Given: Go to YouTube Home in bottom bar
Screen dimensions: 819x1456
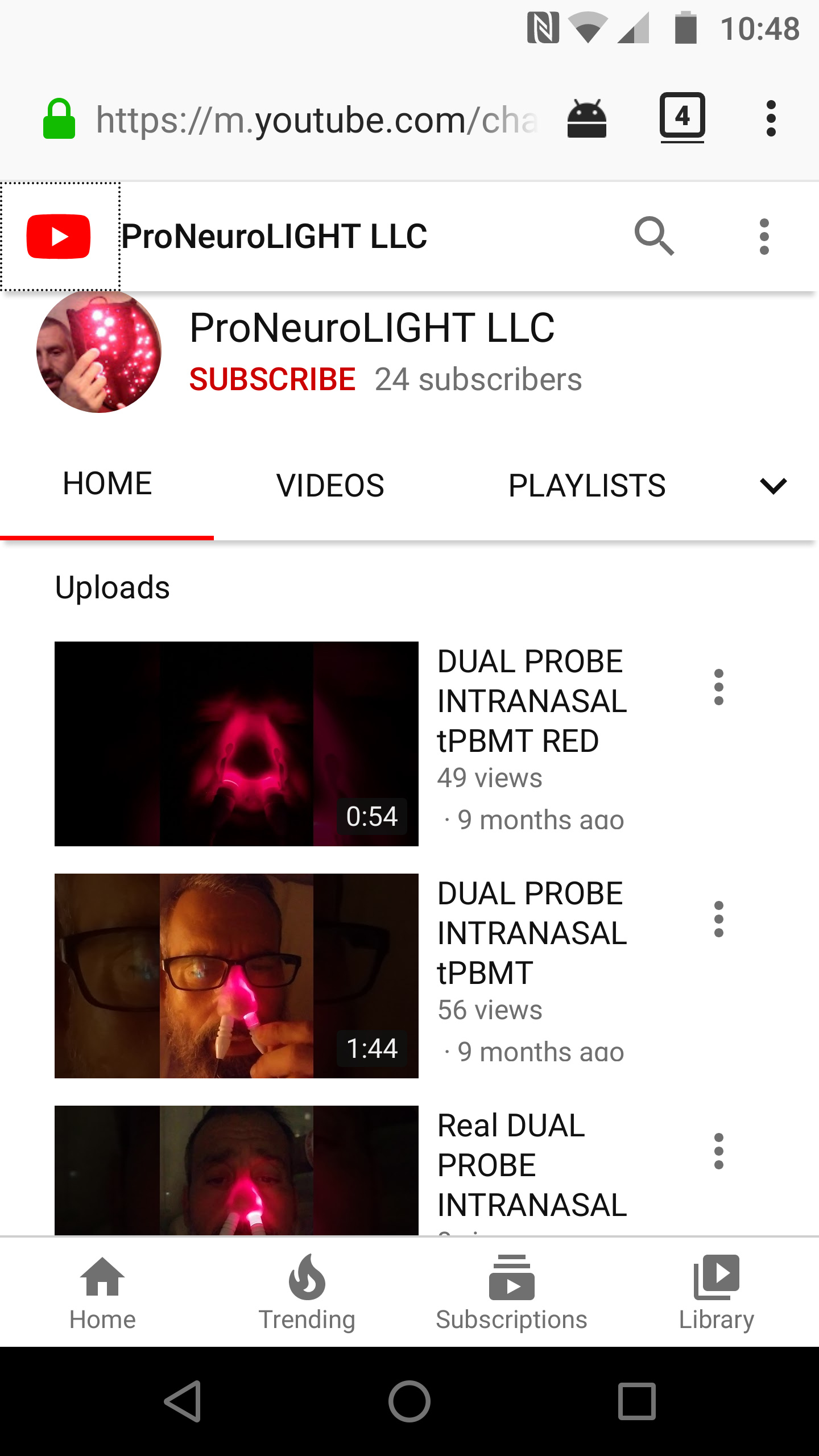Looking at the screenshot, I should point(102,1292).
